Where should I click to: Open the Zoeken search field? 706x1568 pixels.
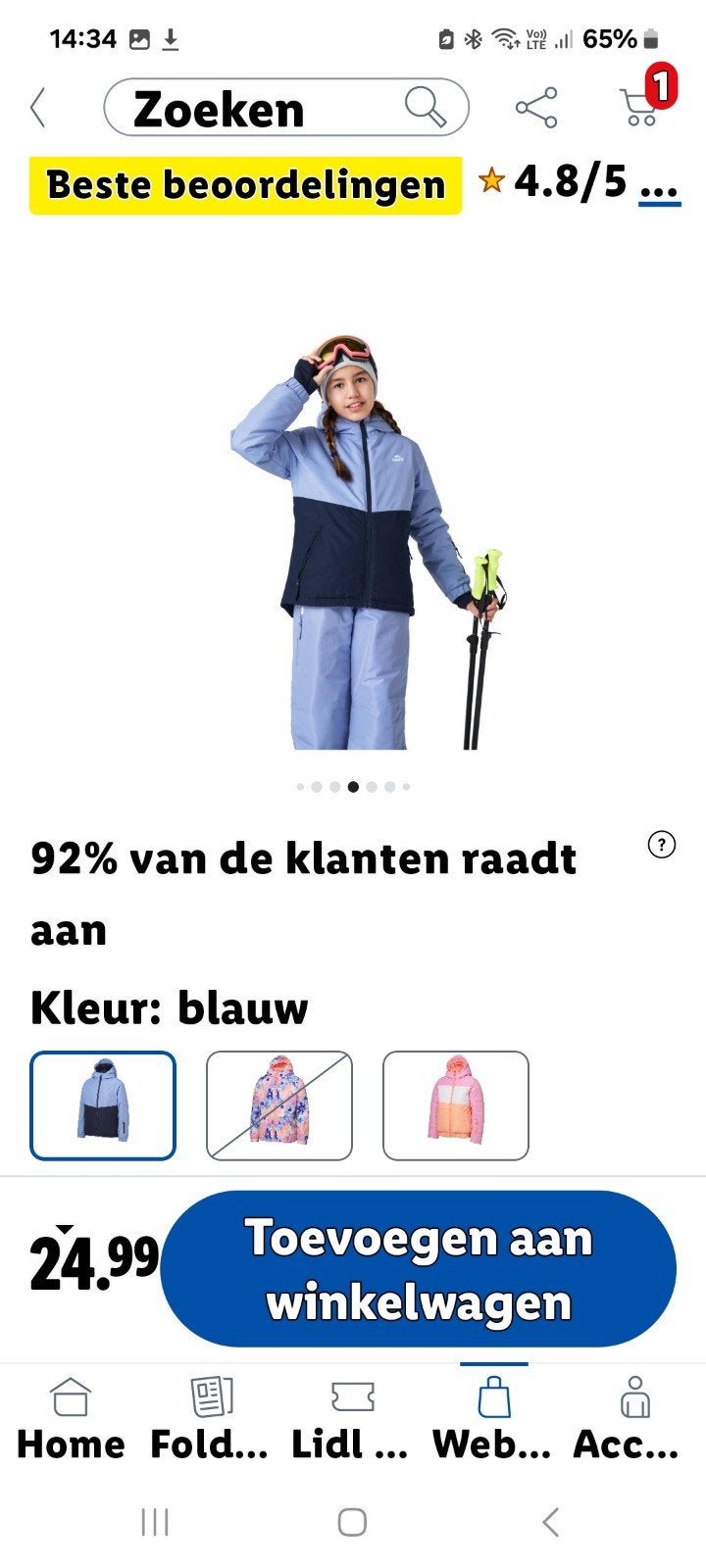[x=286, y=108]
